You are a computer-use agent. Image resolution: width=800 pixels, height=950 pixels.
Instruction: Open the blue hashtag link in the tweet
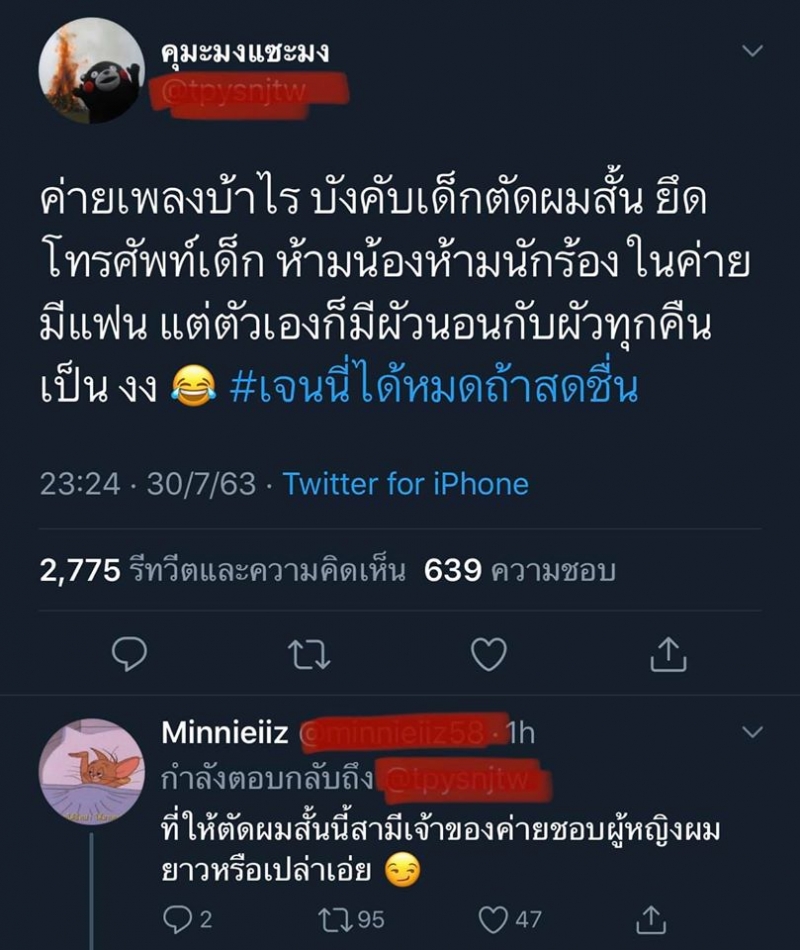[433, 384]
